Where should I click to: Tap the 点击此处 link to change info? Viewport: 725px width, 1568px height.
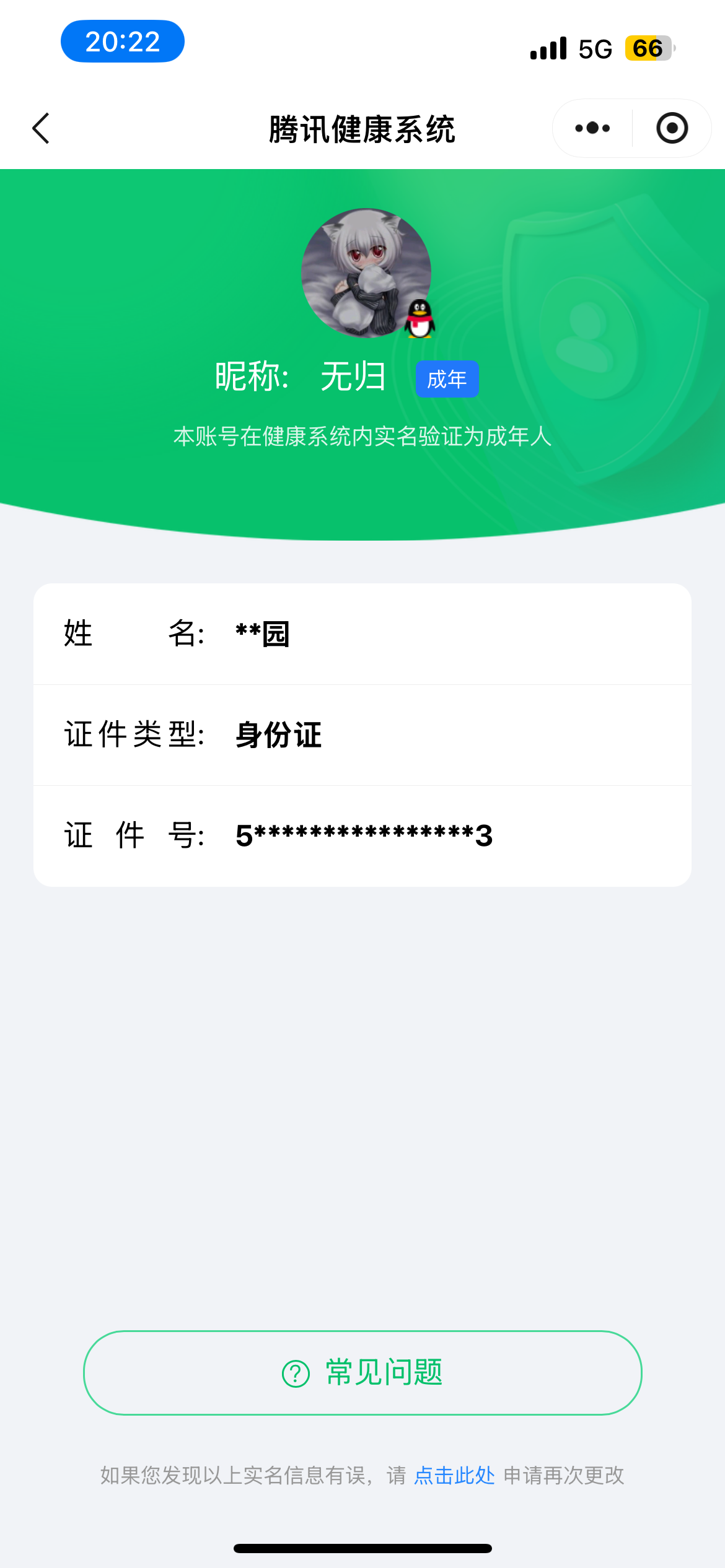(x=454, y=1475)
